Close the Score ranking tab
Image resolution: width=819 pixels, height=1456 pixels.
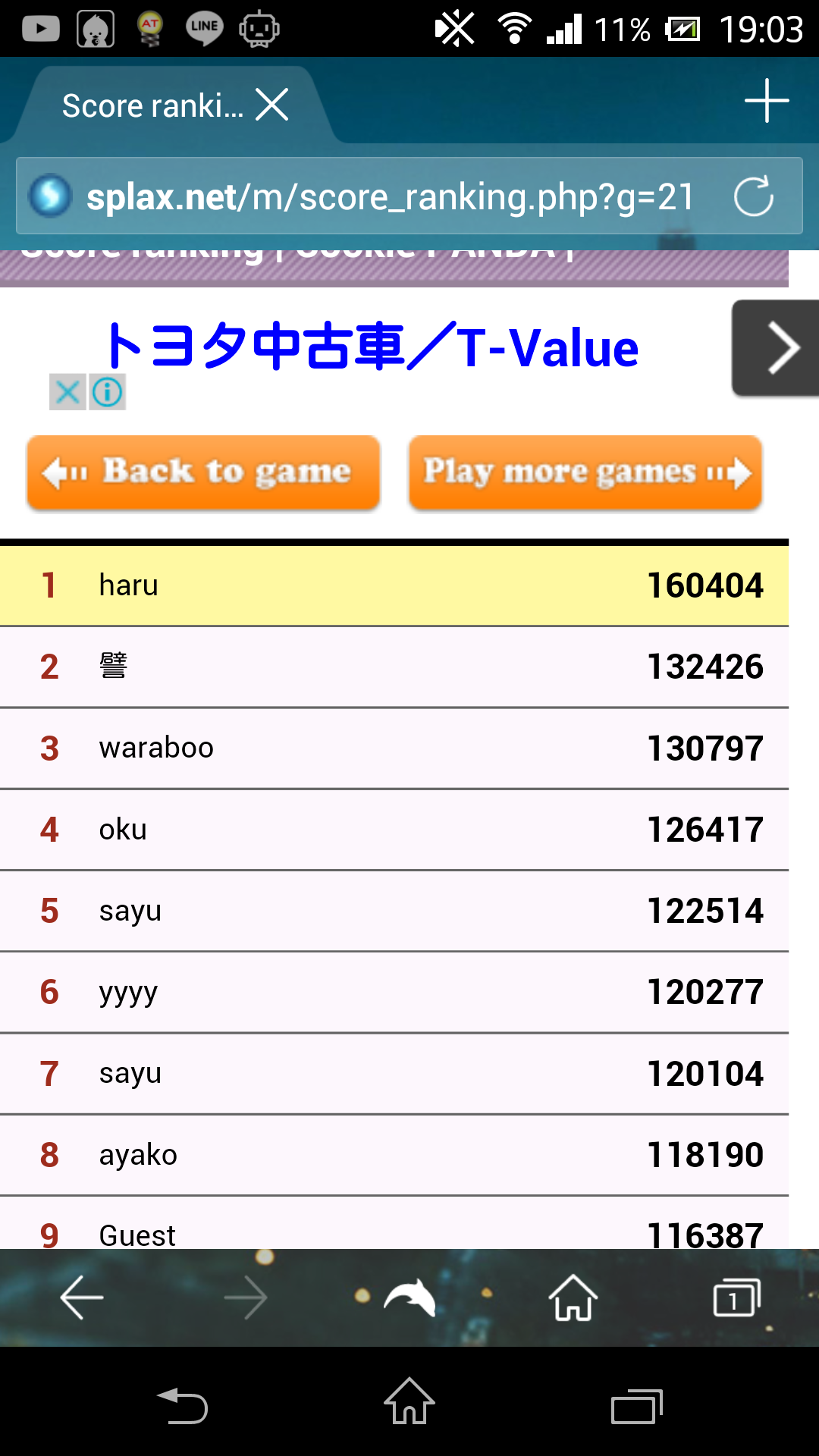click(272, 105)
